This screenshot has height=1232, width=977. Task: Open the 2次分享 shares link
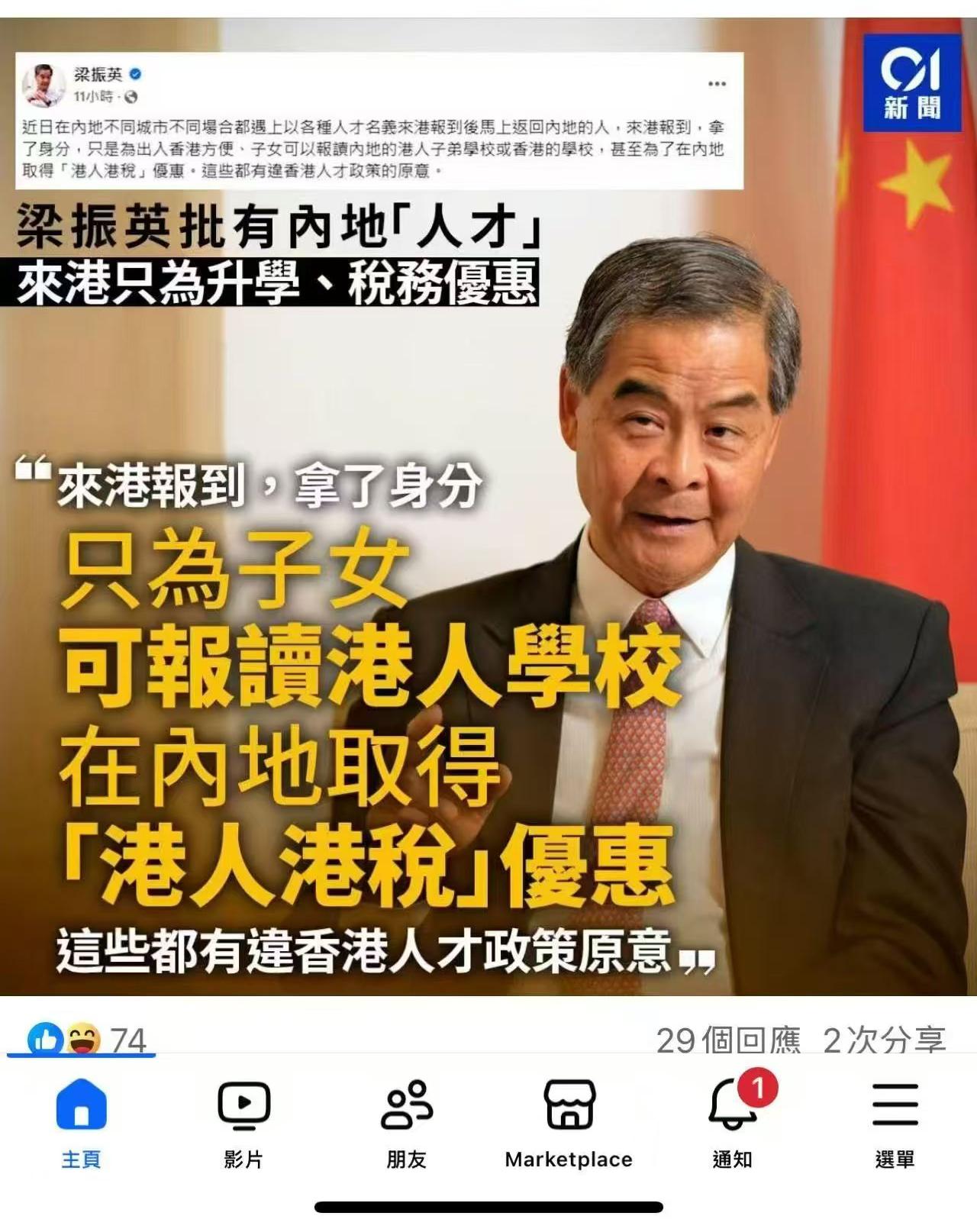(885, 1039)
